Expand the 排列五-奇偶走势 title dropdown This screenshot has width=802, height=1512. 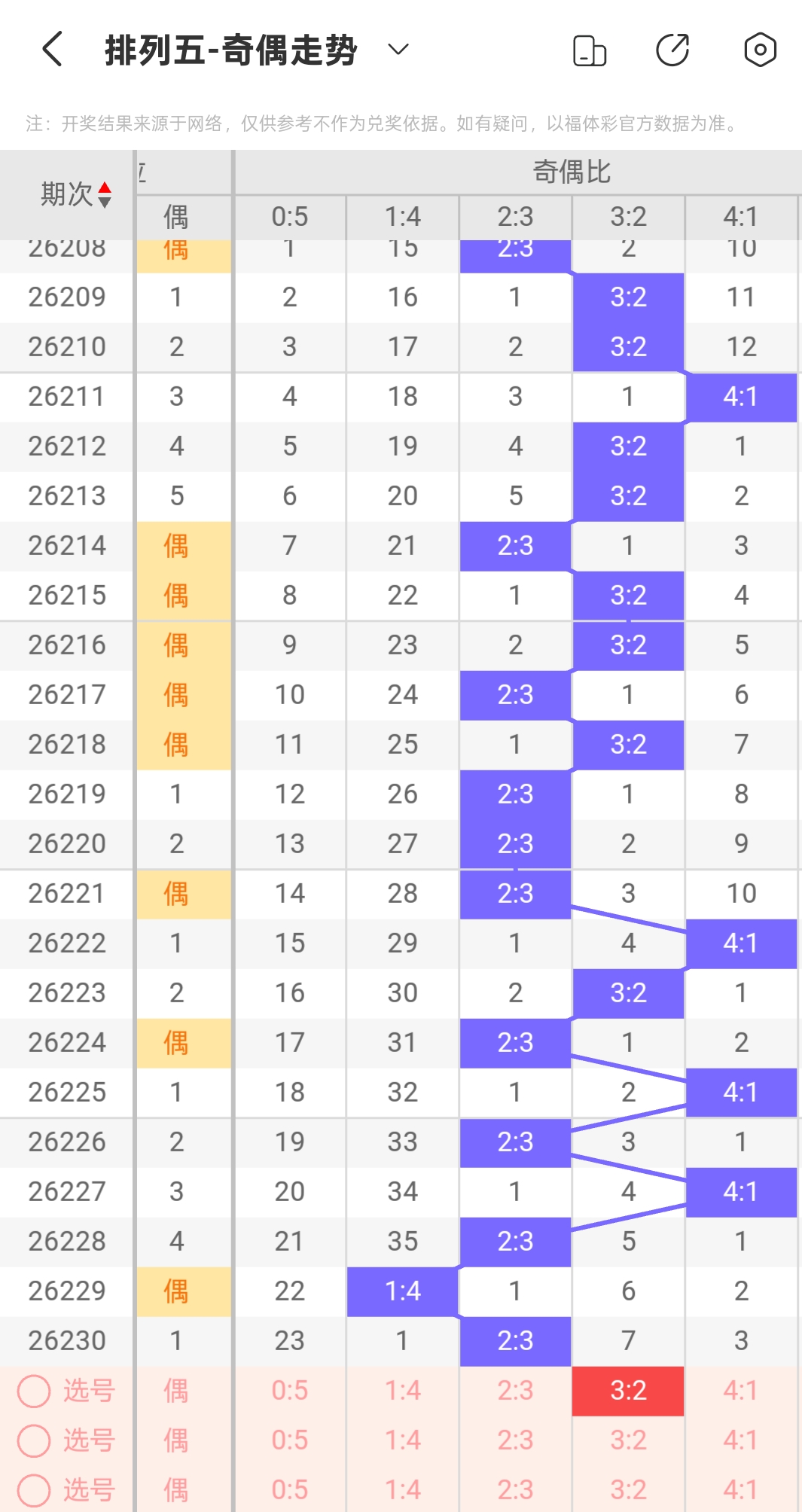(x=398, y=50)
